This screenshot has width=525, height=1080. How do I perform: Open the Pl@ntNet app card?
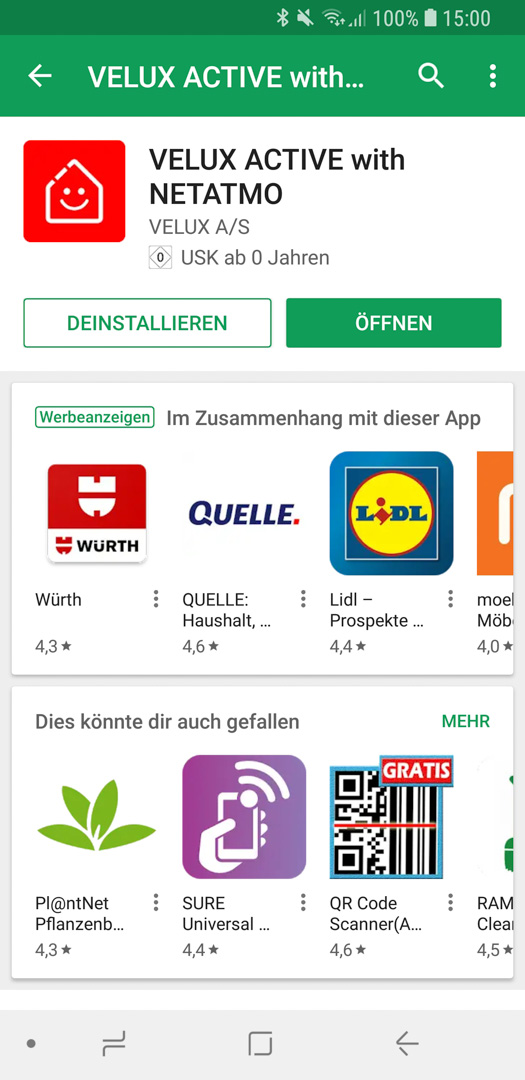pos(96,854)
